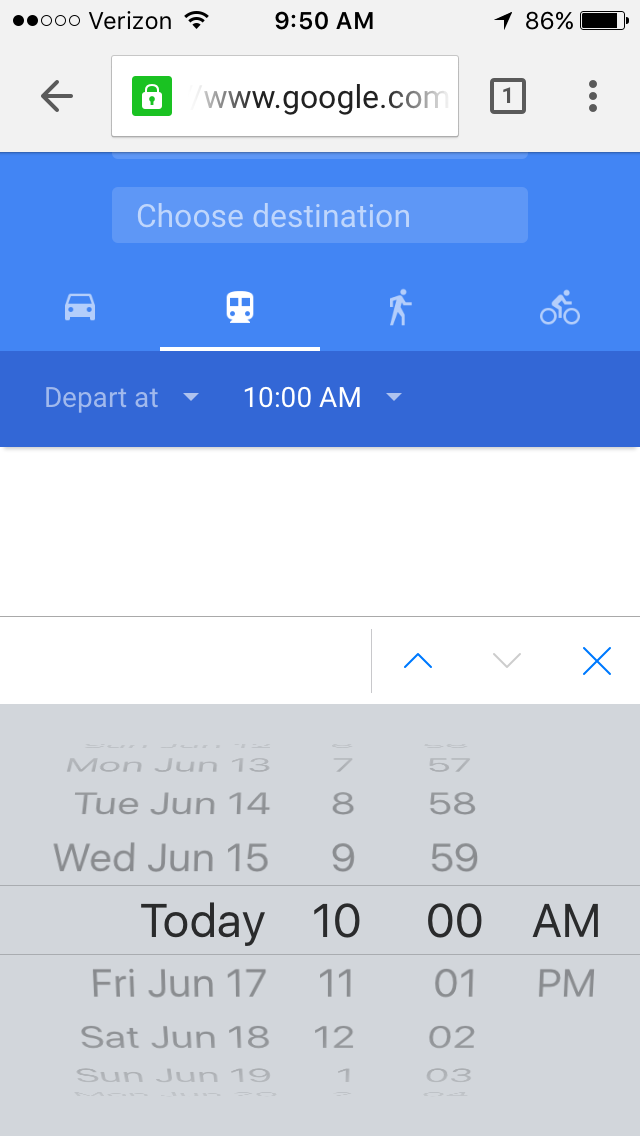The height and width of the screenshot is (1136, 640).
Task: Open the browser overflow menu
Action: click(x=593, y=96)
